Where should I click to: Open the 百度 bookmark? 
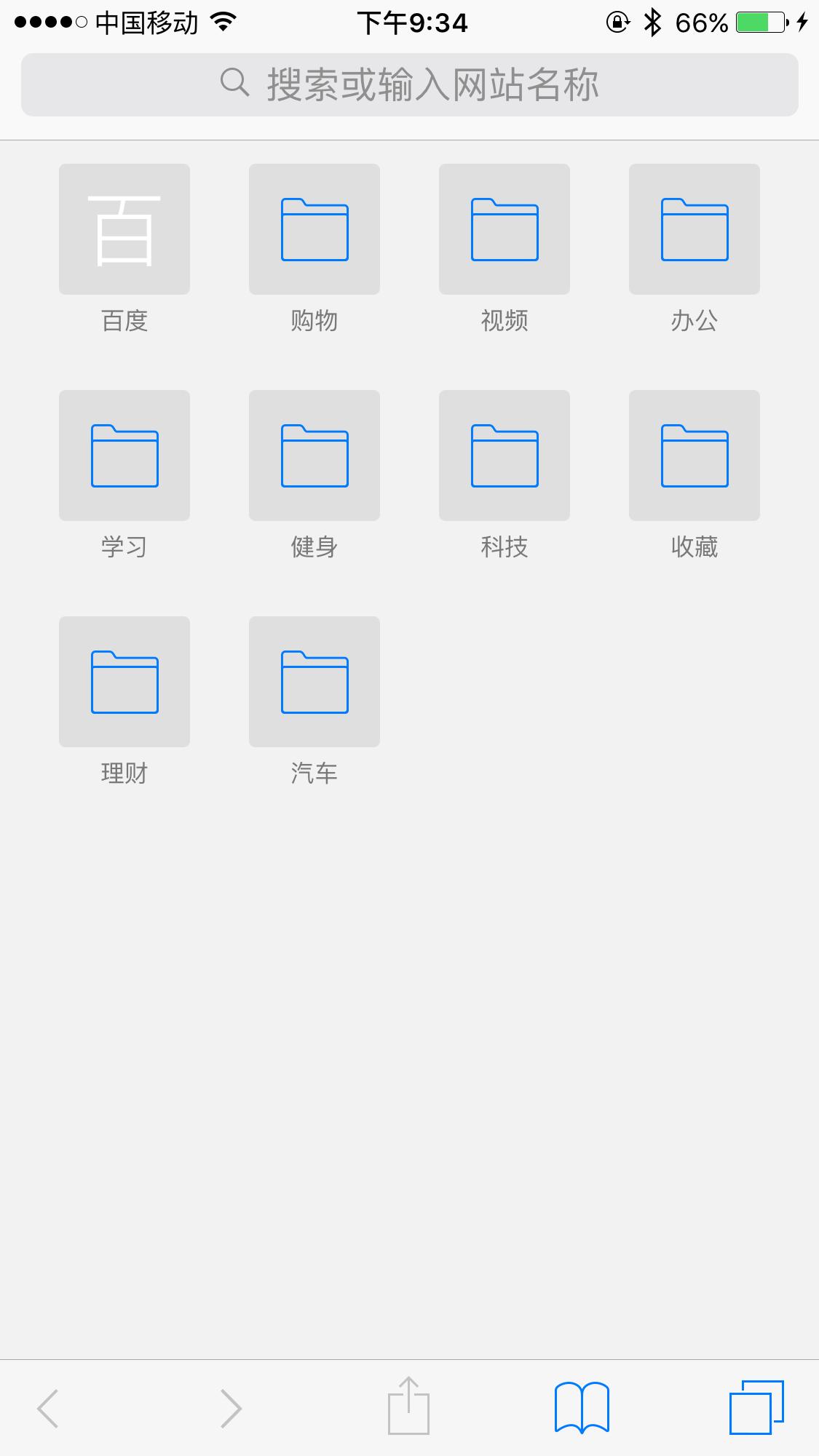[124, 229]
